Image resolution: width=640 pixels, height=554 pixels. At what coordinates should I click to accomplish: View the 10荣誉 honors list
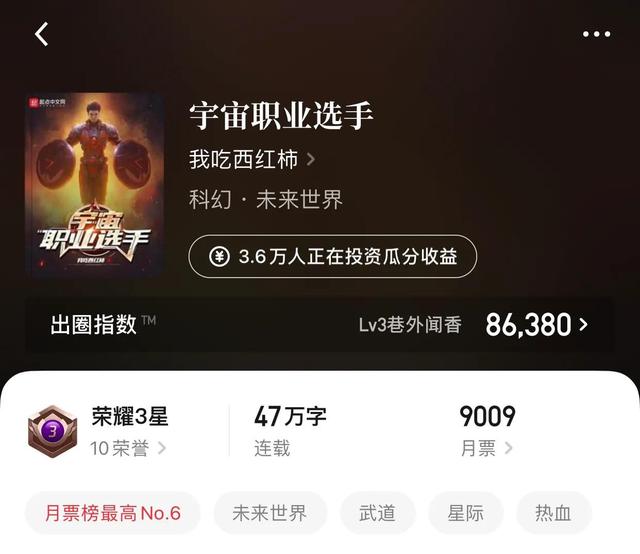[x=128, y=448]
